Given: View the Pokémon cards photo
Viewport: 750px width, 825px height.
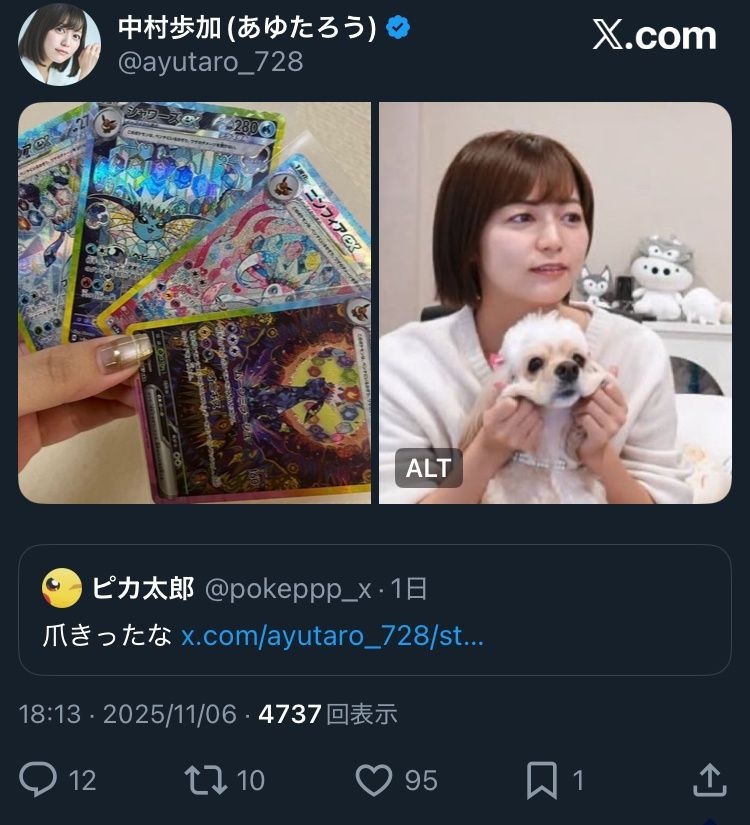Looking at the screenshot, I should point(194,302).
